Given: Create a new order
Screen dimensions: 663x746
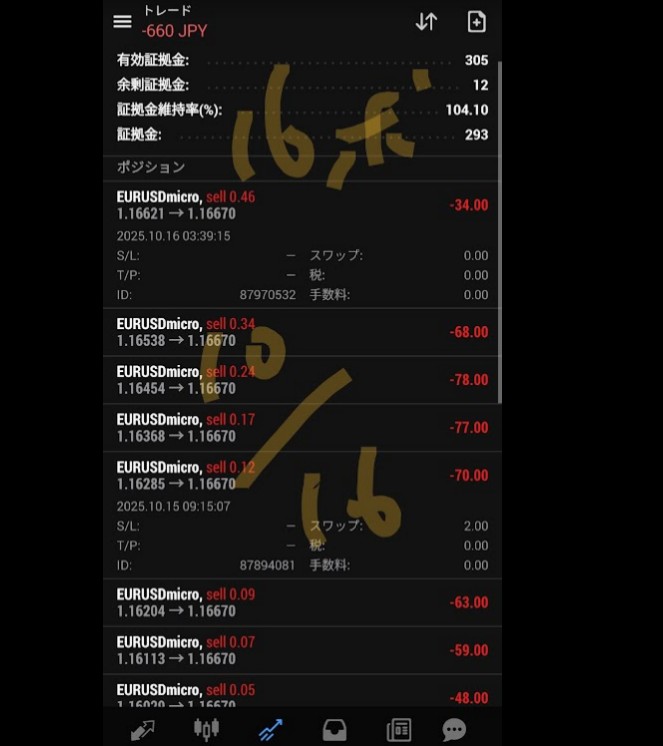Looking at the screenshot, I should 477,21.
